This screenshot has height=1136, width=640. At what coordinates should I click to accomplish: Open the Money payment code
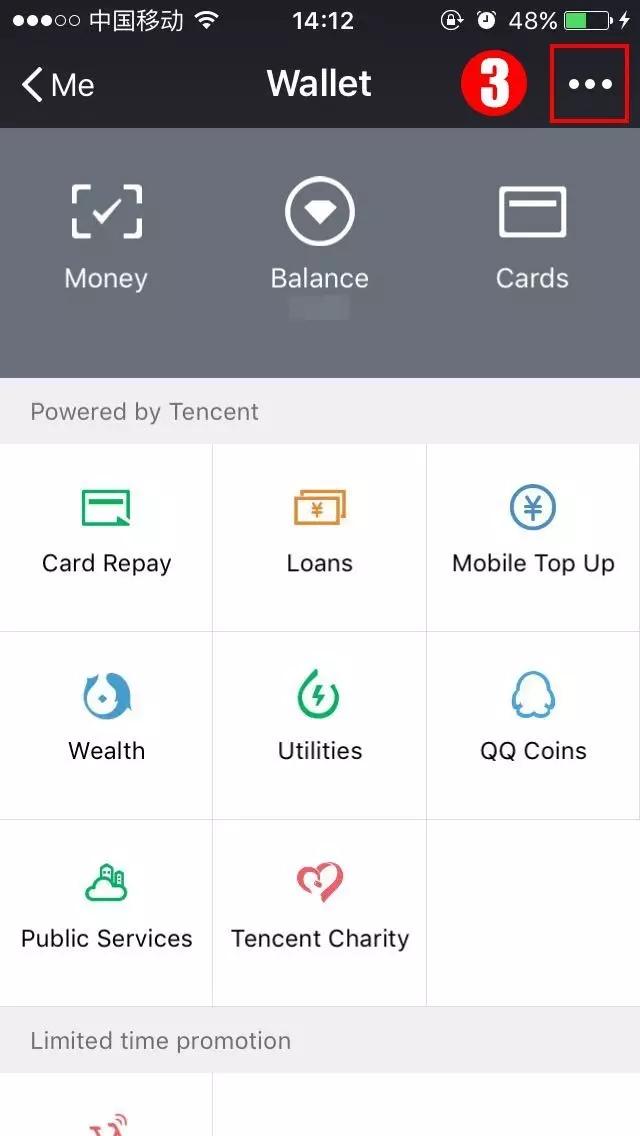tap(106, 237)
